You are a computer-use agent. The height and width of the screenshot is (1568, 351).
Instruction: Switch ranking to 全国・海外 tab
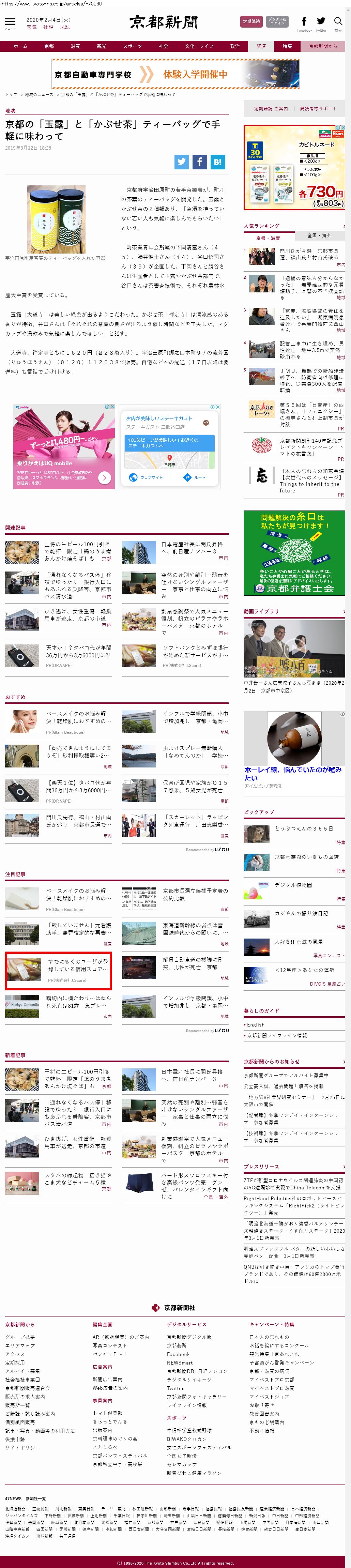(319, 235)
